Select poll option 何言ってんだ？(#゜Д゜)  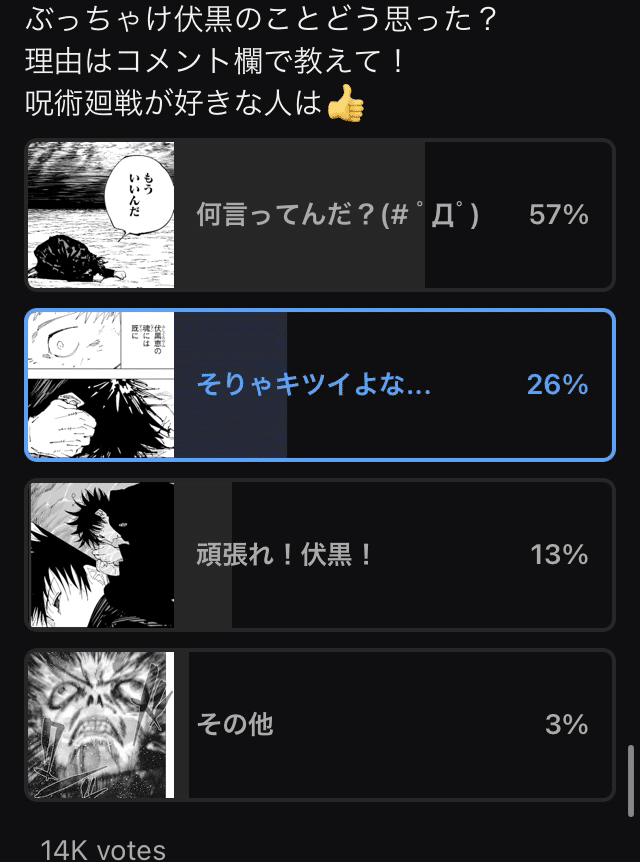click(x=338, y=215)
